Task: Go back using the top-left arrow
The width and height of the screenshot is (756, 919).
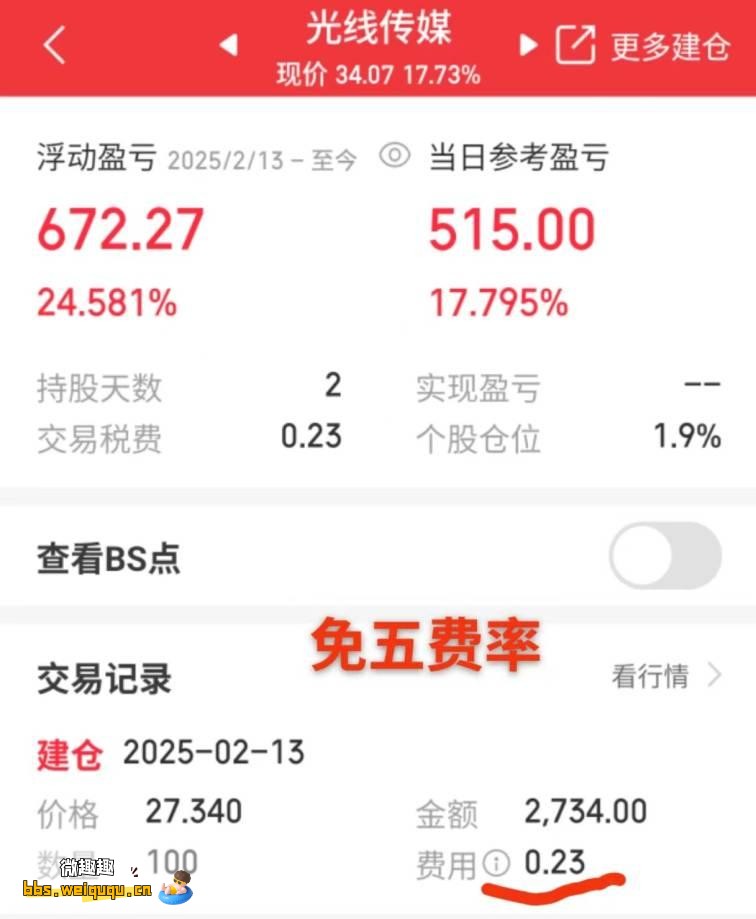Action: pyautogui.click(x=55, y=46)
